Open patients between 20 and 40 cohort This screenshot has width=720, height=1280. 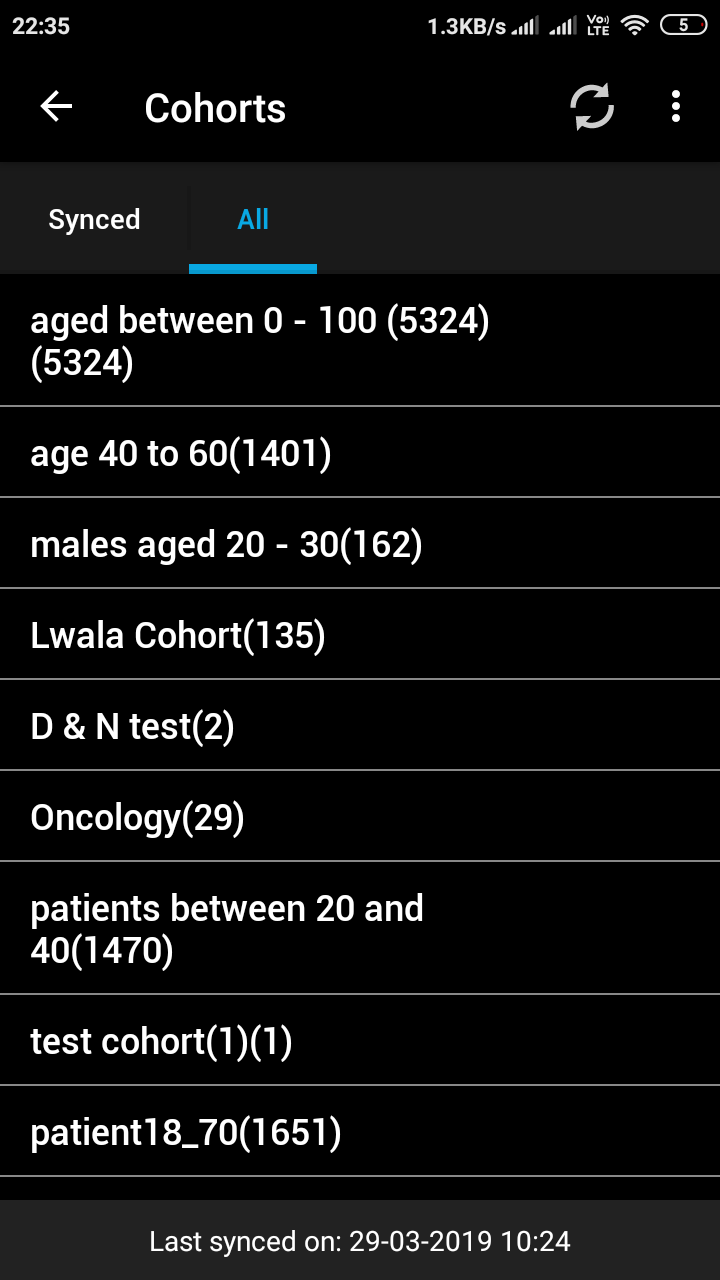point(360,928)
